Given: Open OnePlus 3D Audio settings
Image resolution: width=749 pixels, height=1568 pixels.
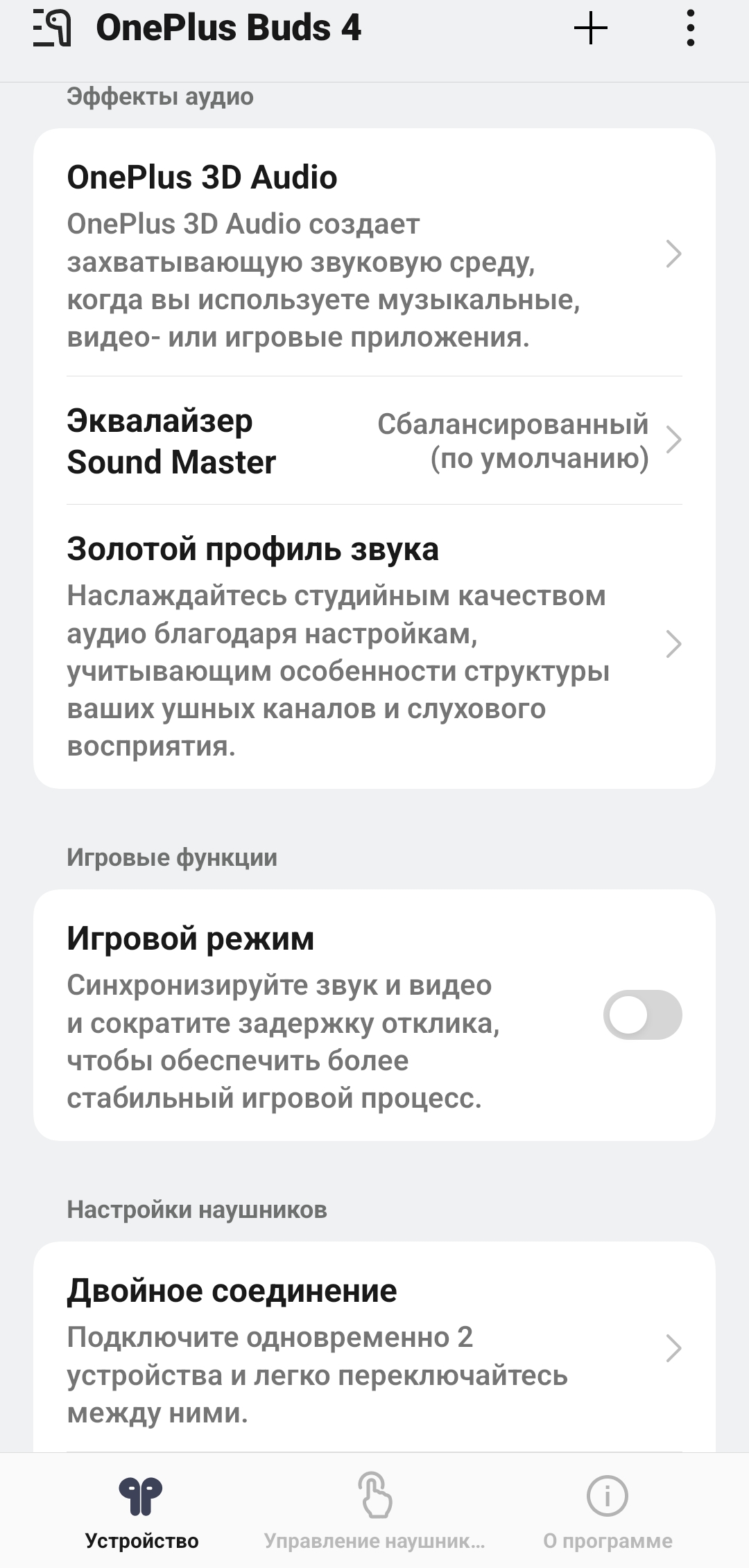Looking at the screenshot, I should click(x=374, y=254).
